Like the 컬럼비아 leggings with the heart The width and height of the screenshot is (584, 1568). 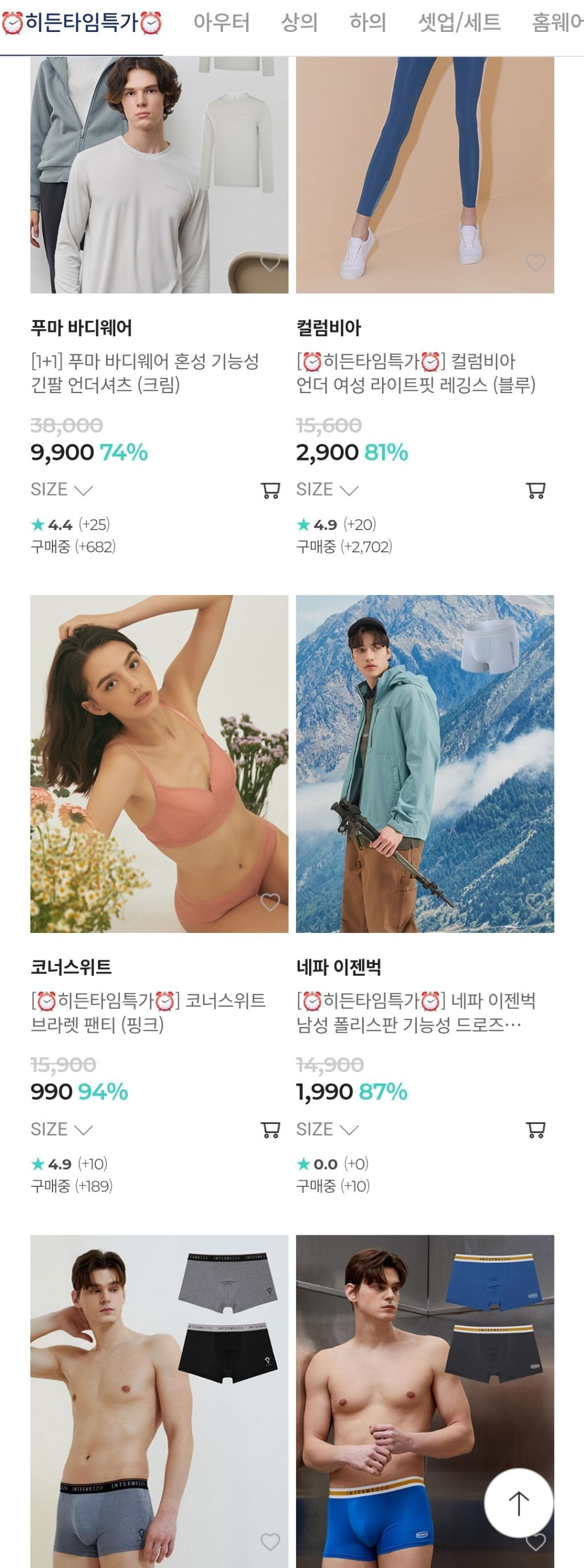point(536,263)
